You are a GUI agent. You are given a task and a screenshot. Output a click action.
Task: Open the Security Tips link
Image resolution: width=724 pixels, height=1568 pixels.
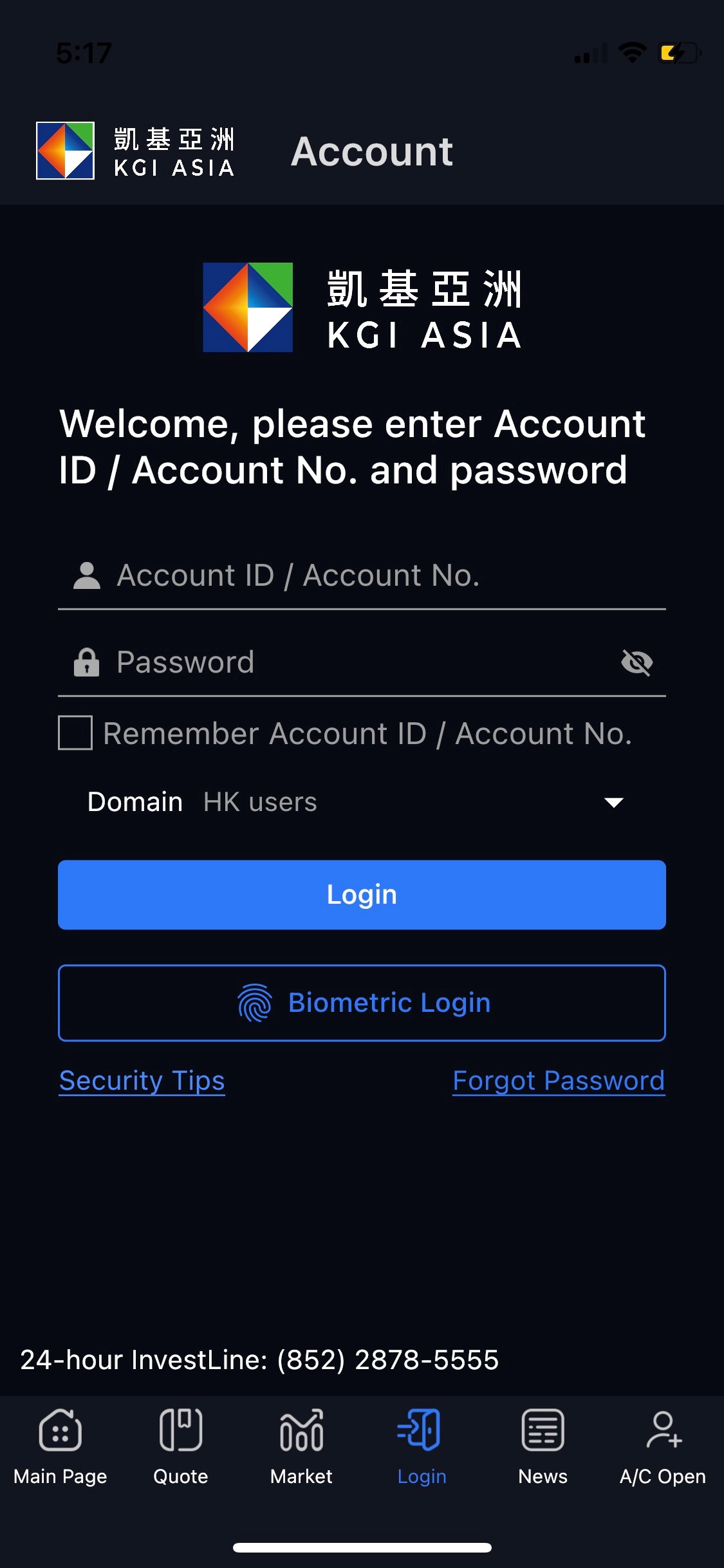click(142, 1081)
